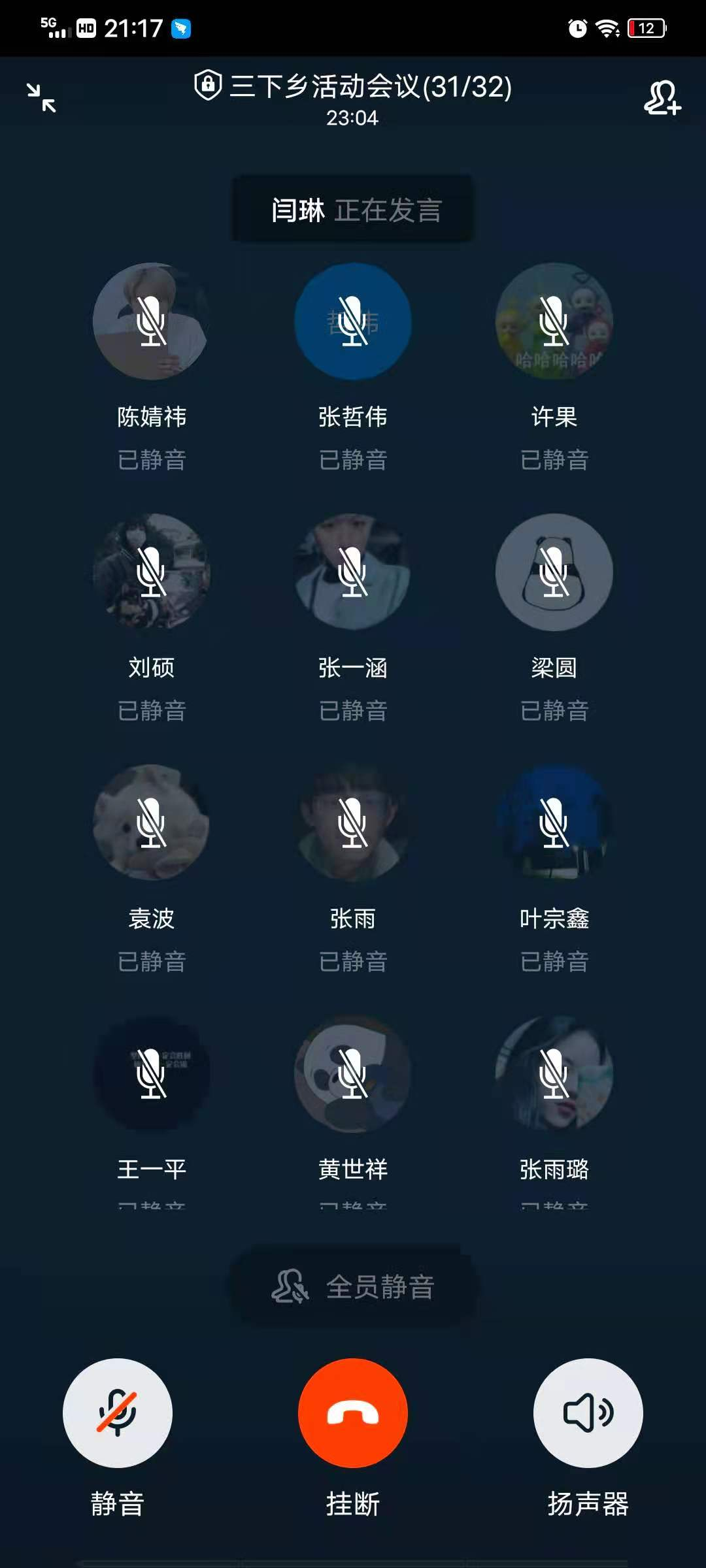Select 叶宗鑫's avatar
Image resolution: width=706 pixels, height=1568 pixels.
[554, 823]
